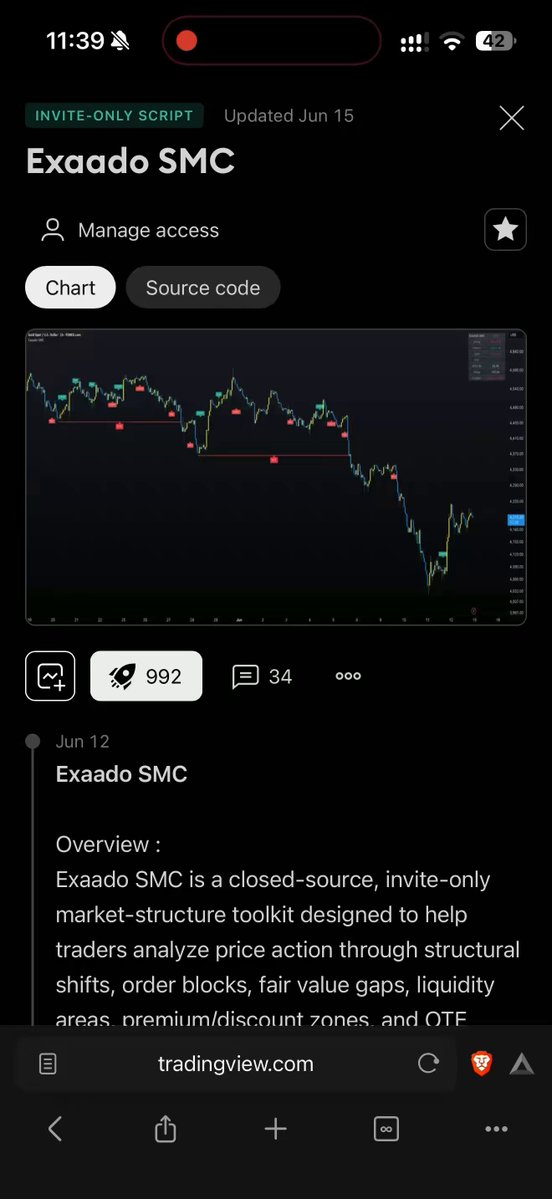Screen dimensions: 552x1199
Task: Open Manage access
Action: click(x=130, y=230)
